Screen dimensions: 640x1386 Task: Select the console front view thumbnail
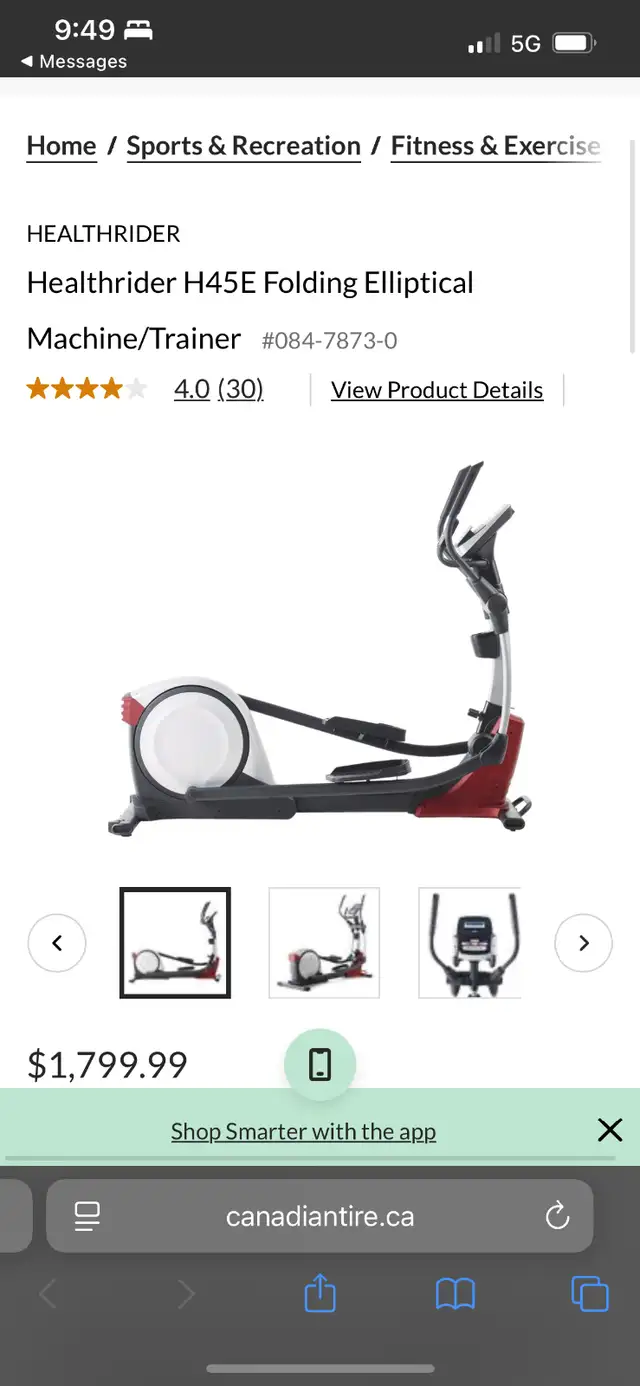[x=470, y=943]
